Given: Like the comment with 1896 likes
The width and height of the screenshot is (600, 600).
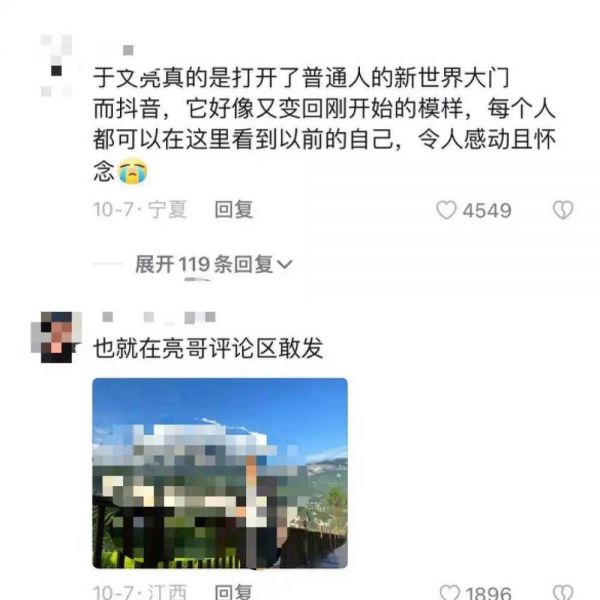Looking at the screenshot, I should [x=450, y=593].
